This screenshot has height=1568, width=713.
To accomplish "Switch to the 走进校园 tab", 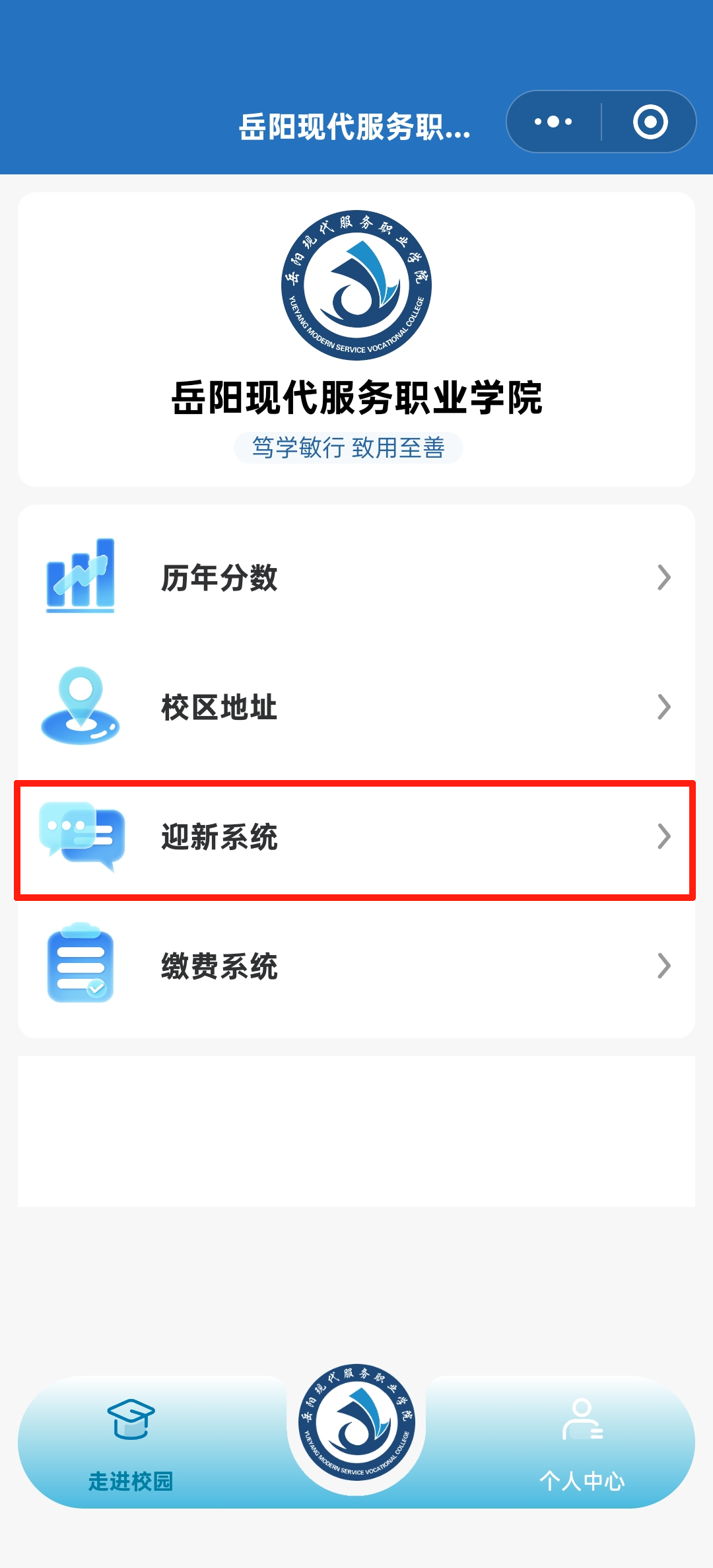I will 131,1442.
